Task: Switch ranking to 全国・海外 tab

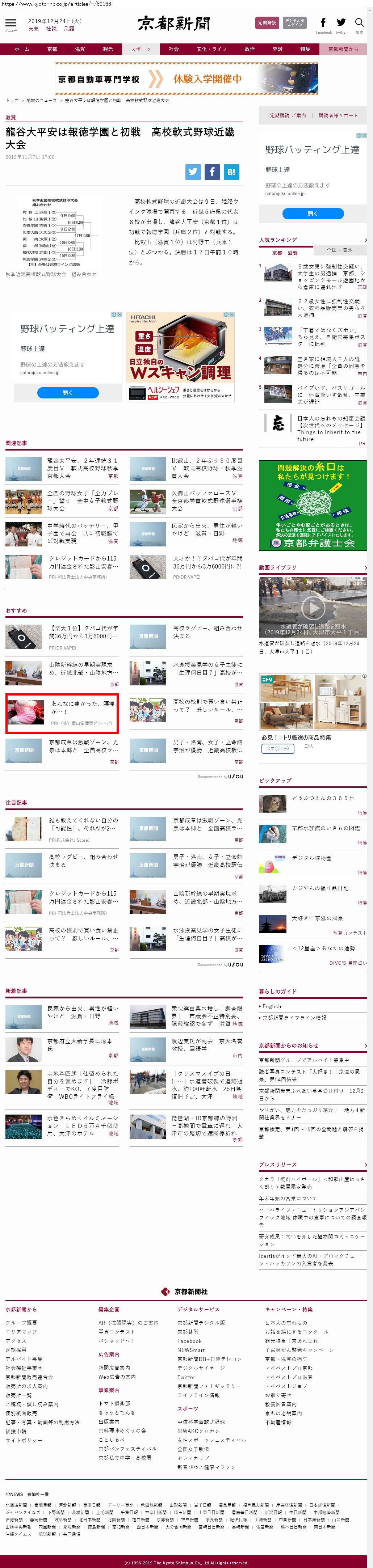Action: coord(339,250)
